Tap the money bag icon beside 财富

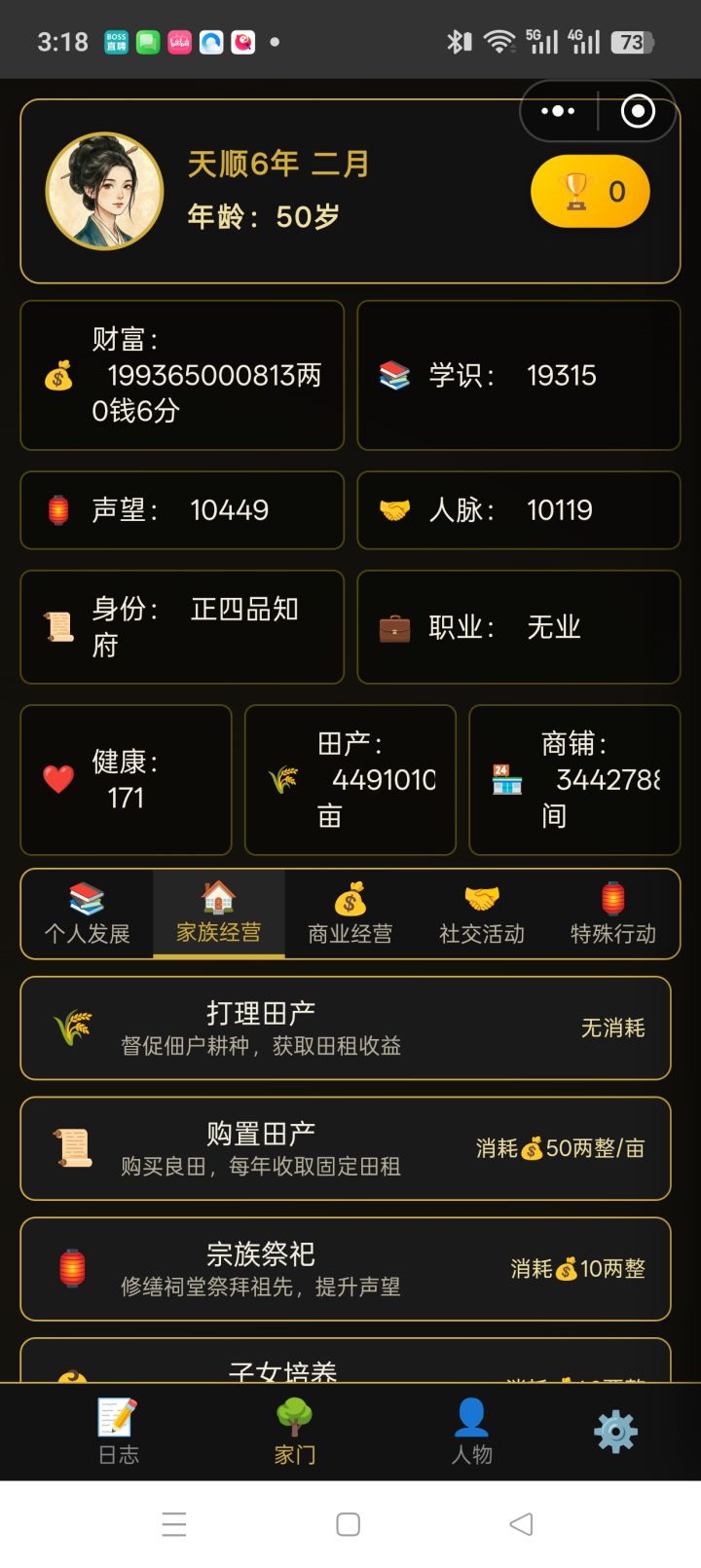tap(60, 375)
